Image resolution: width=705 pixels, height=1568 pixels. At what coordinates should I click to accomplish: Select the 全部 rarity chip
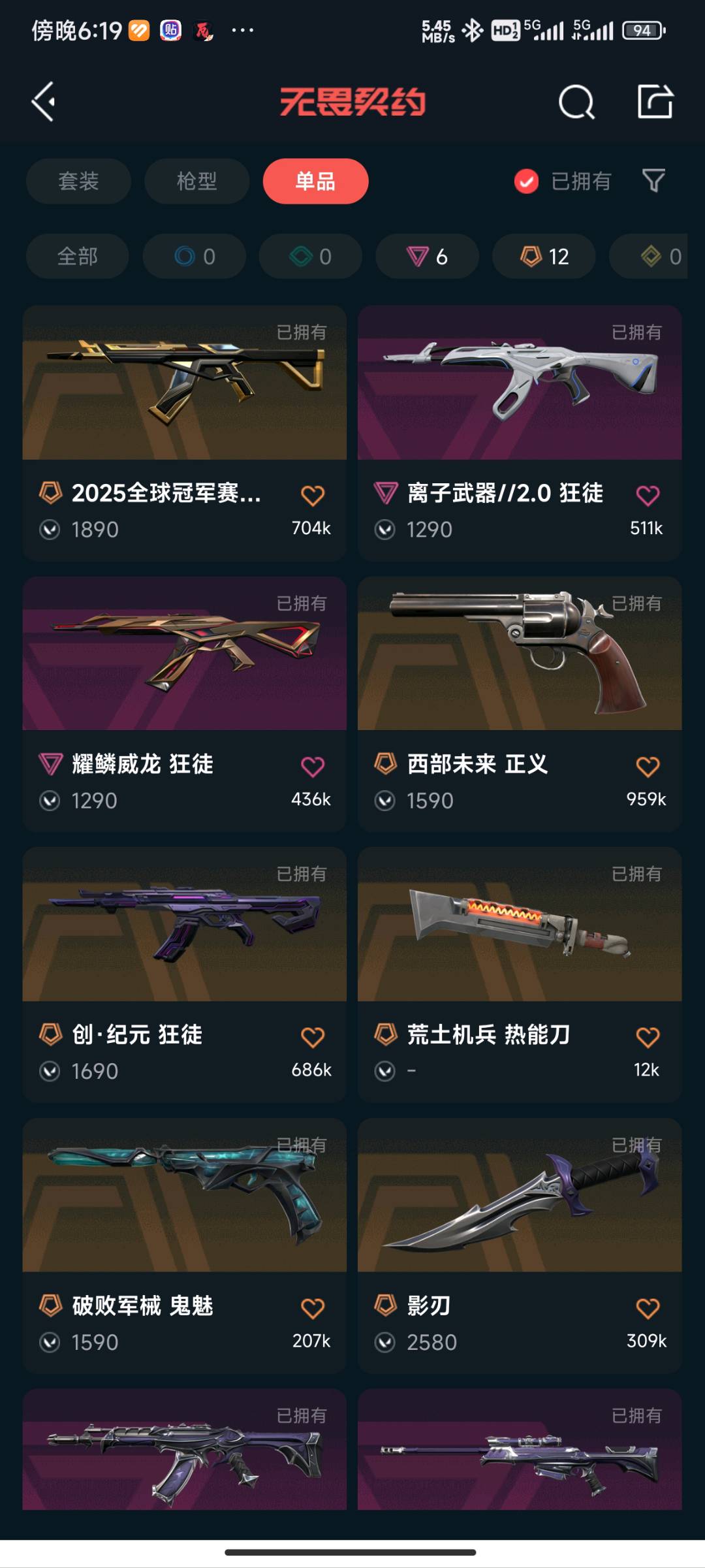click(x=77, y=256)
